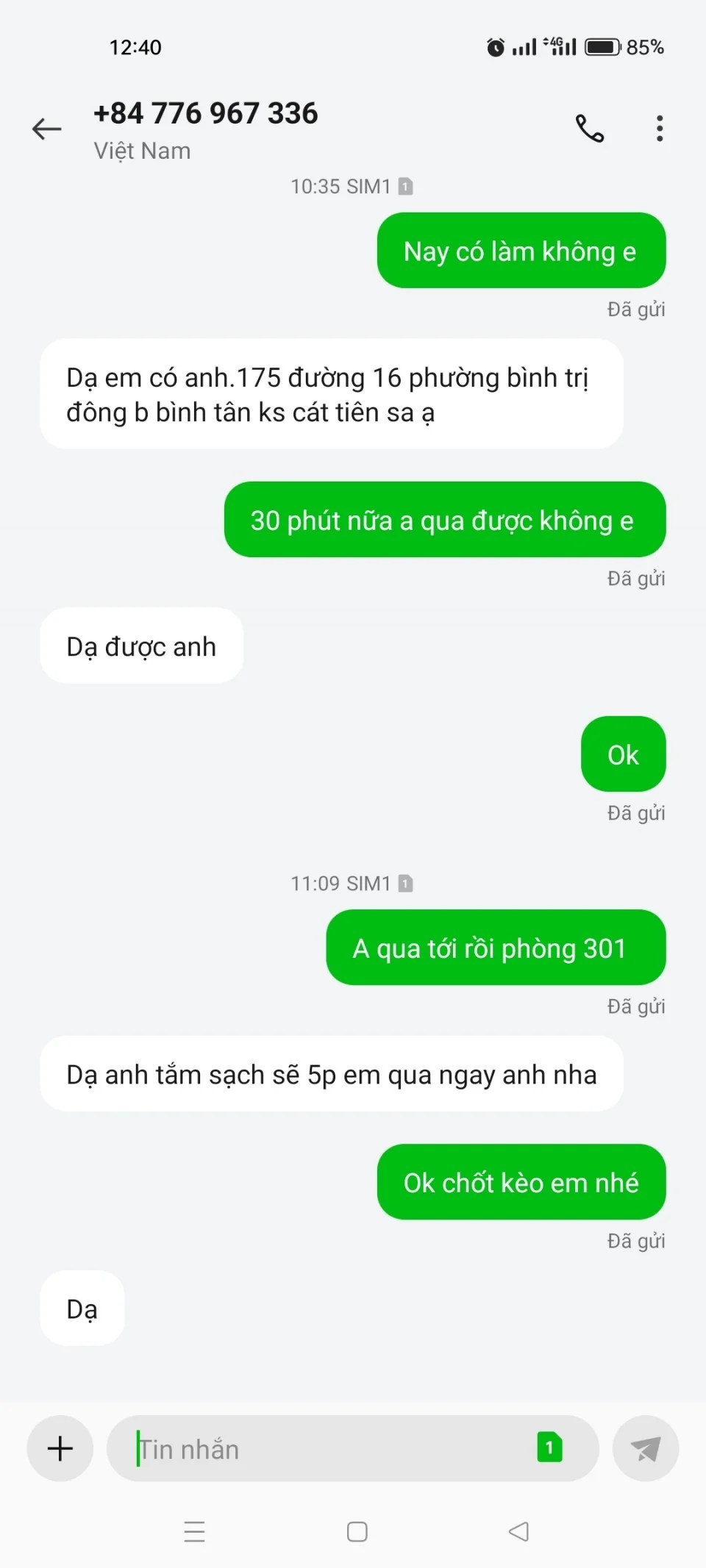This screenshot has width=706, height=1568.
Task: Call +84 776 967 336
Action: (589, 129)
